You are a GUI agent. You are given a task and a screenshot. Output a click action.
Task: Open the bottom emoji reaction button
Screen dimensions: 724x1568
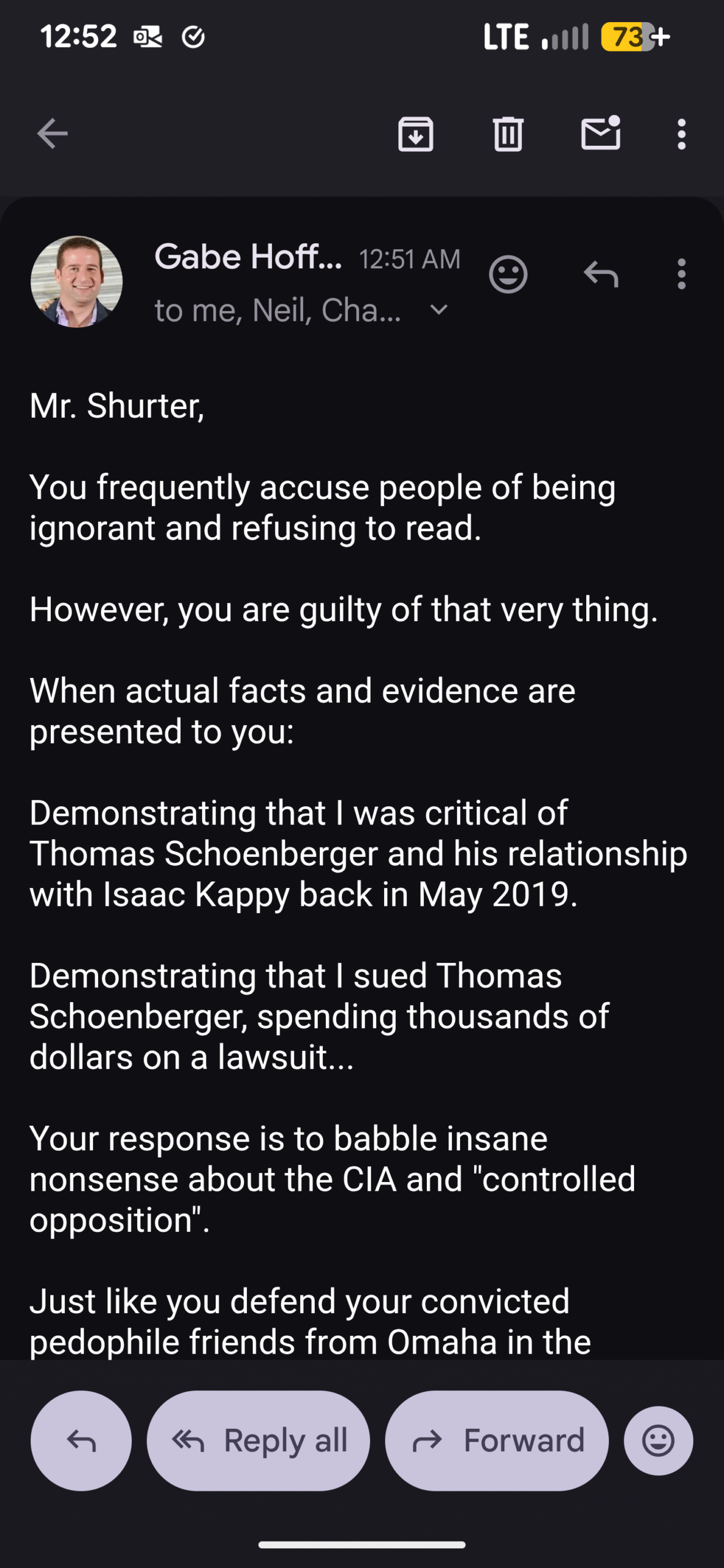[658, 1441]
